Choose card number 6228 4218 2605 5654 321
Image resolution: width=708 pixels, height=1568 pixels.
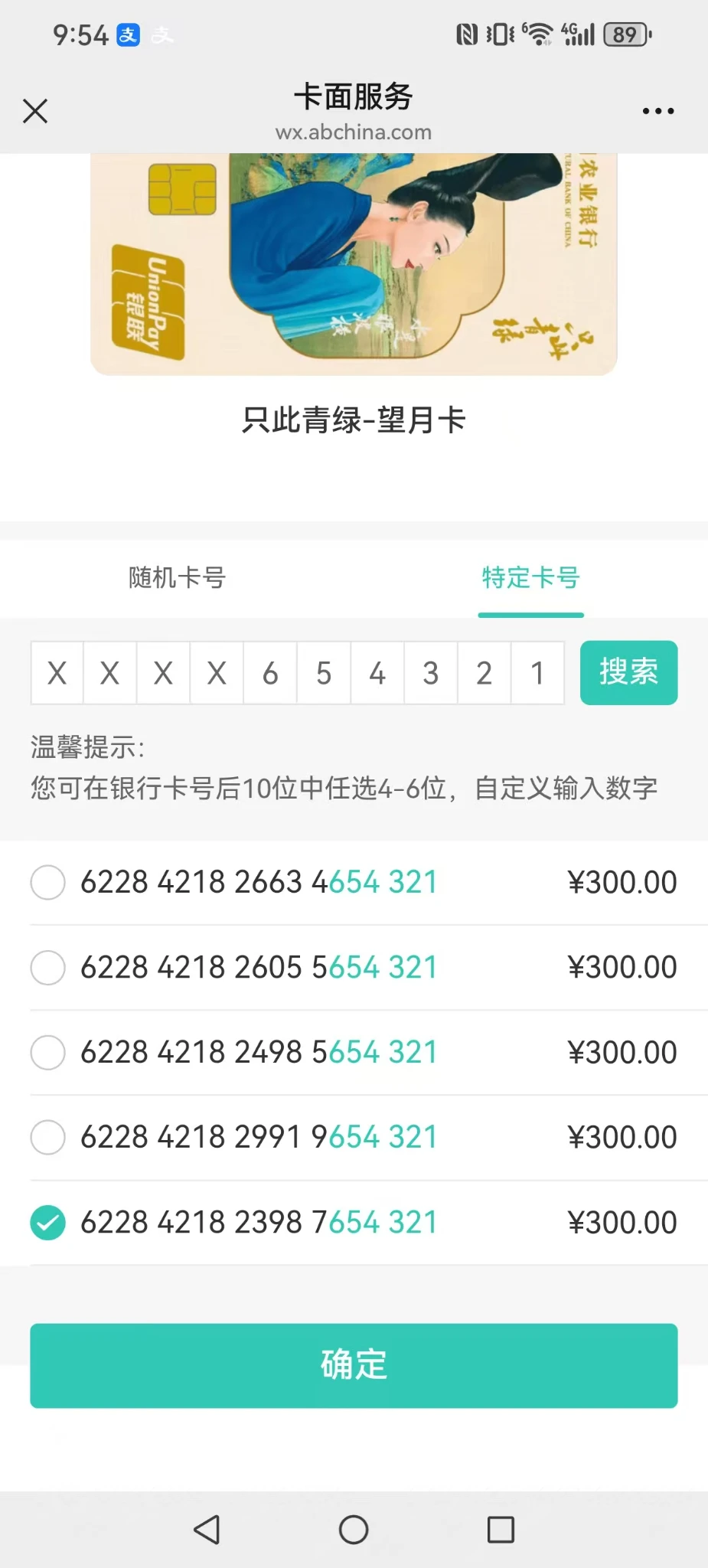click(47, 967)
